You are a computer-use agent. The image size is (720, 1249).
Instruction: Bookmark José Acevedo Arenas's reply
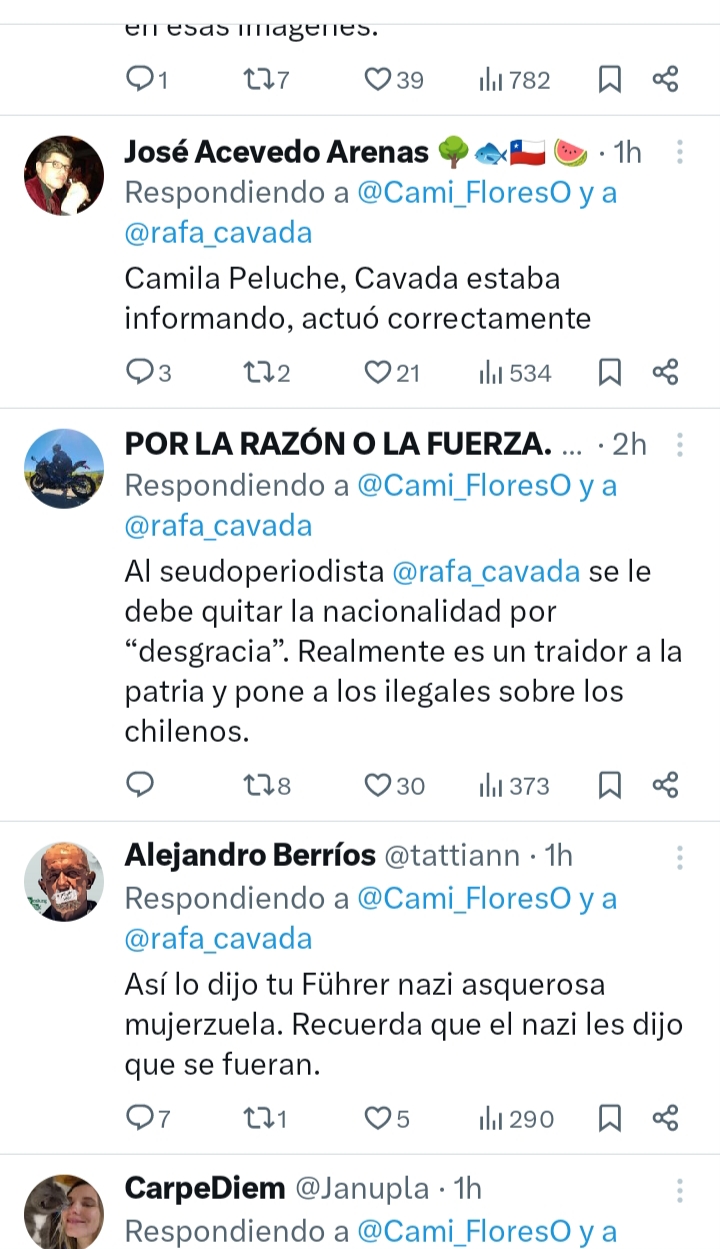609,373
